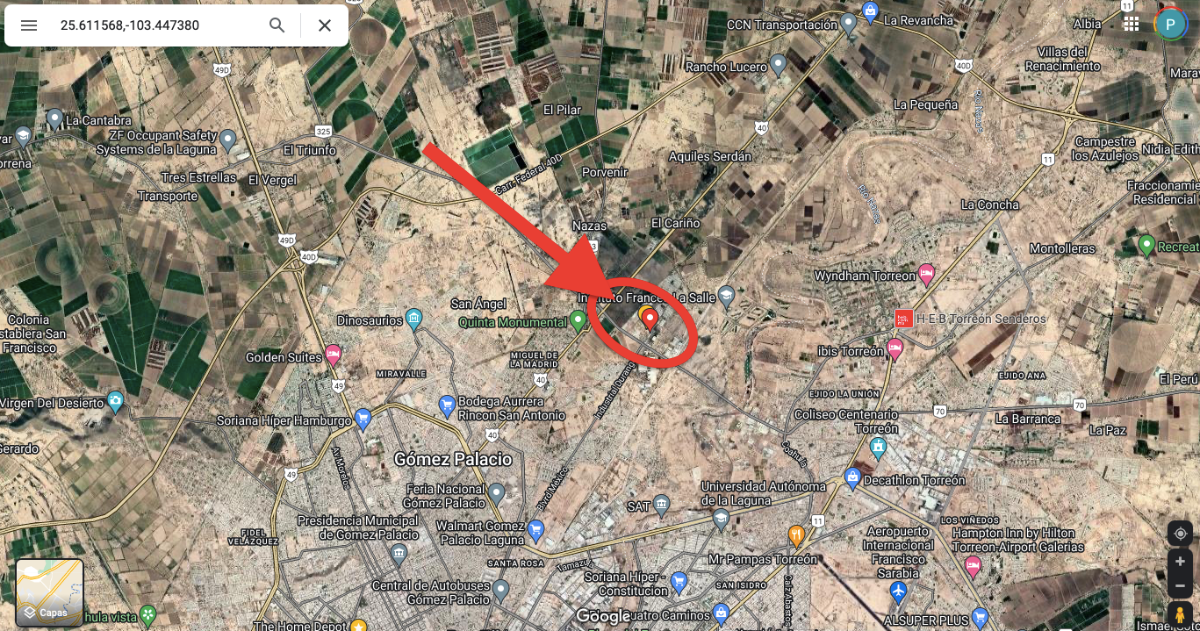
Task: Select the Dinosaurios museum marker
Action: tap(414, 320)
